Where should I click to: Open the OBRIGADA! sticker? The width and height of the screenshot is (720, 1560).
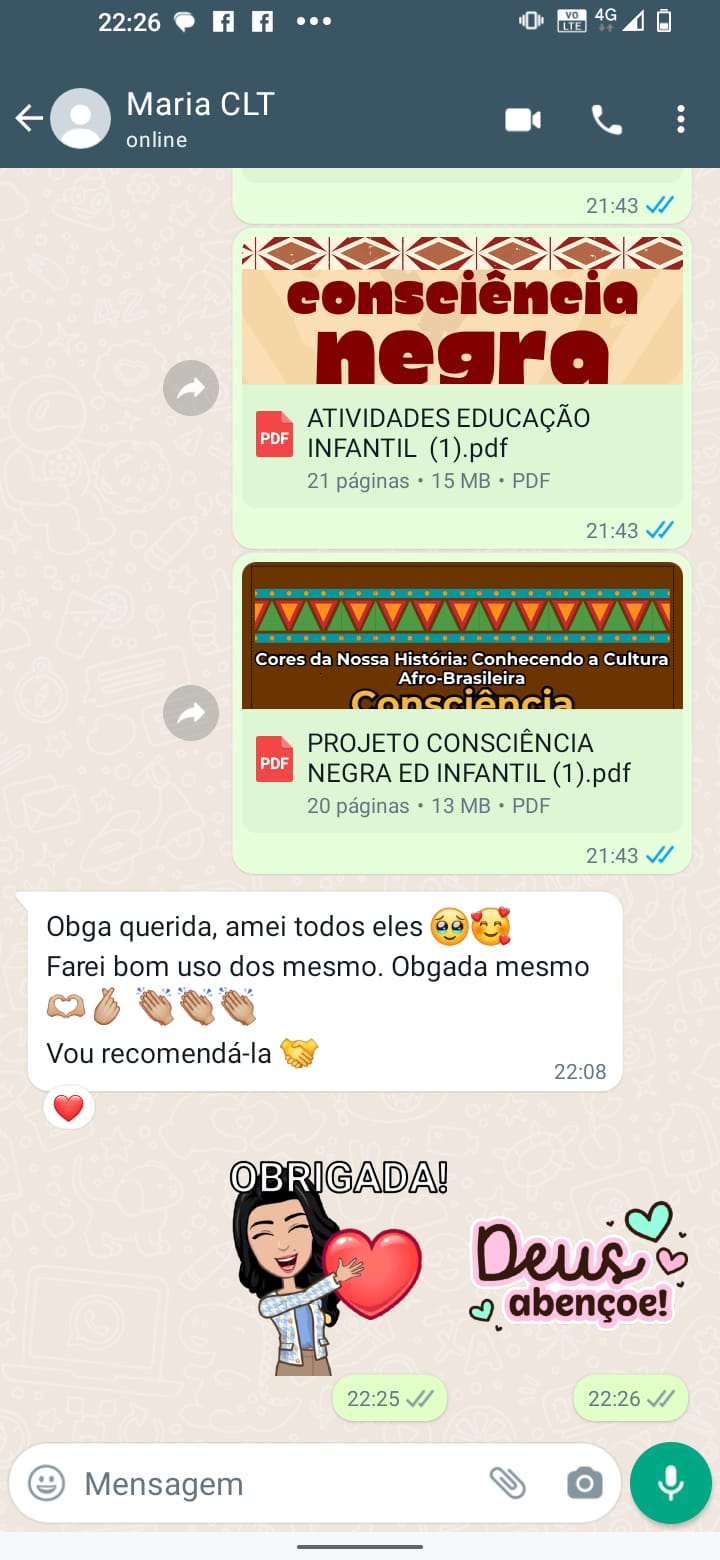point(330,1265)
